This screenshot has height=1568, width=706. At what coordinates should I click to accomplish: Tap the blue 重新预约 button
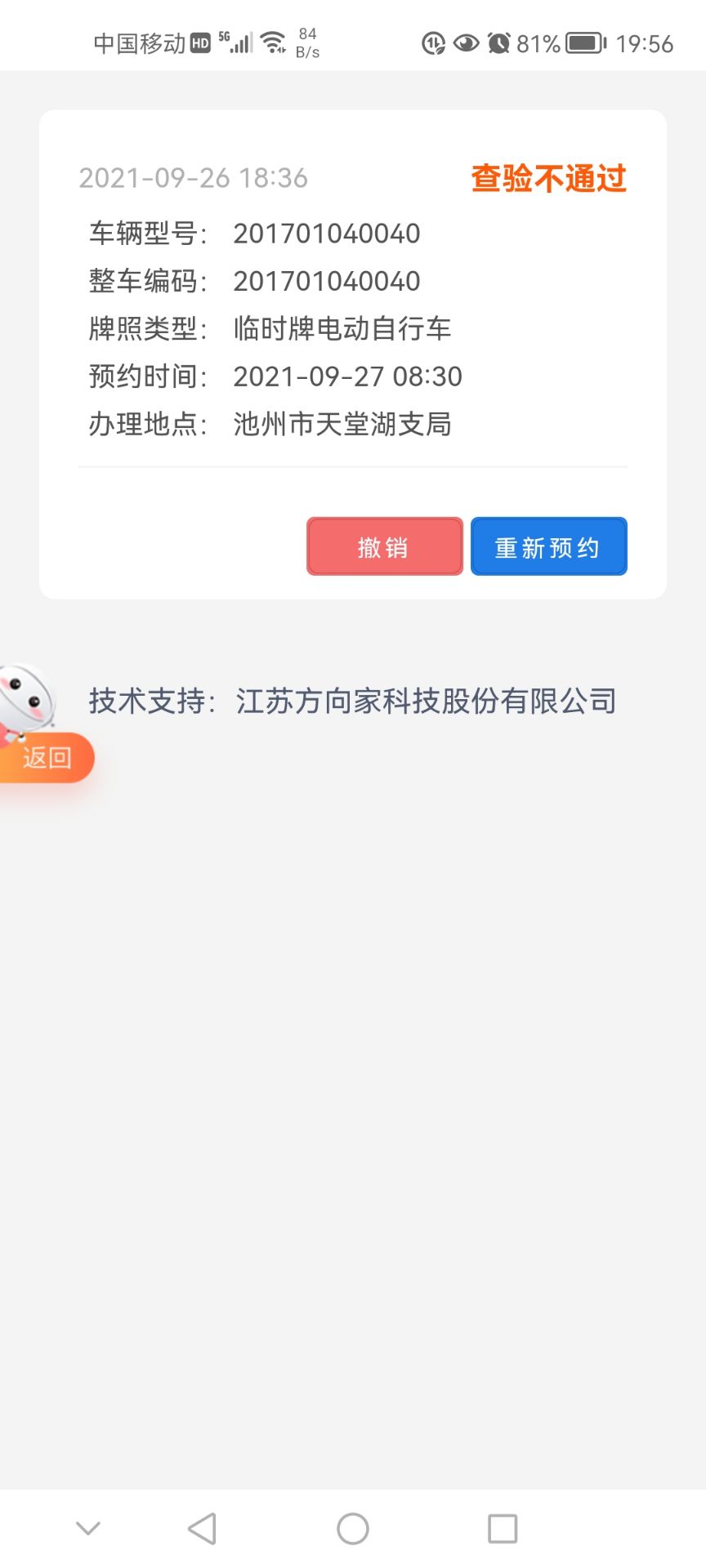pos(548,546)
